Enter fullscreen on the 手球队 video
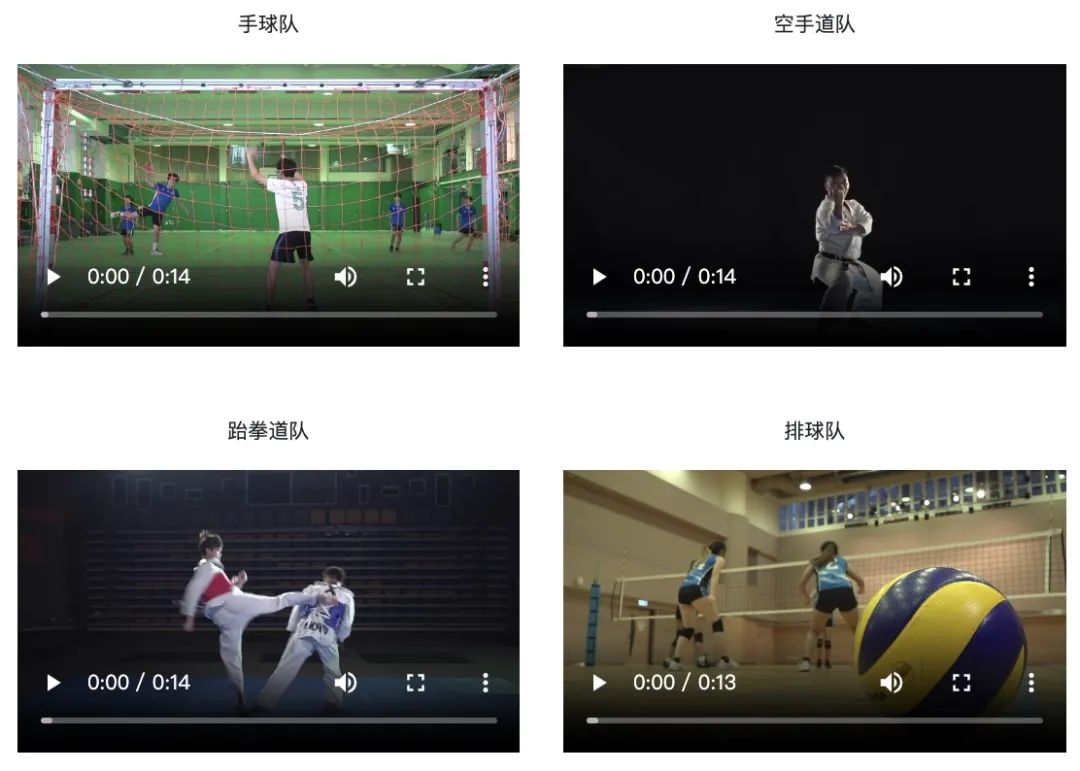The image size is (1080, 771). [415, 277]
